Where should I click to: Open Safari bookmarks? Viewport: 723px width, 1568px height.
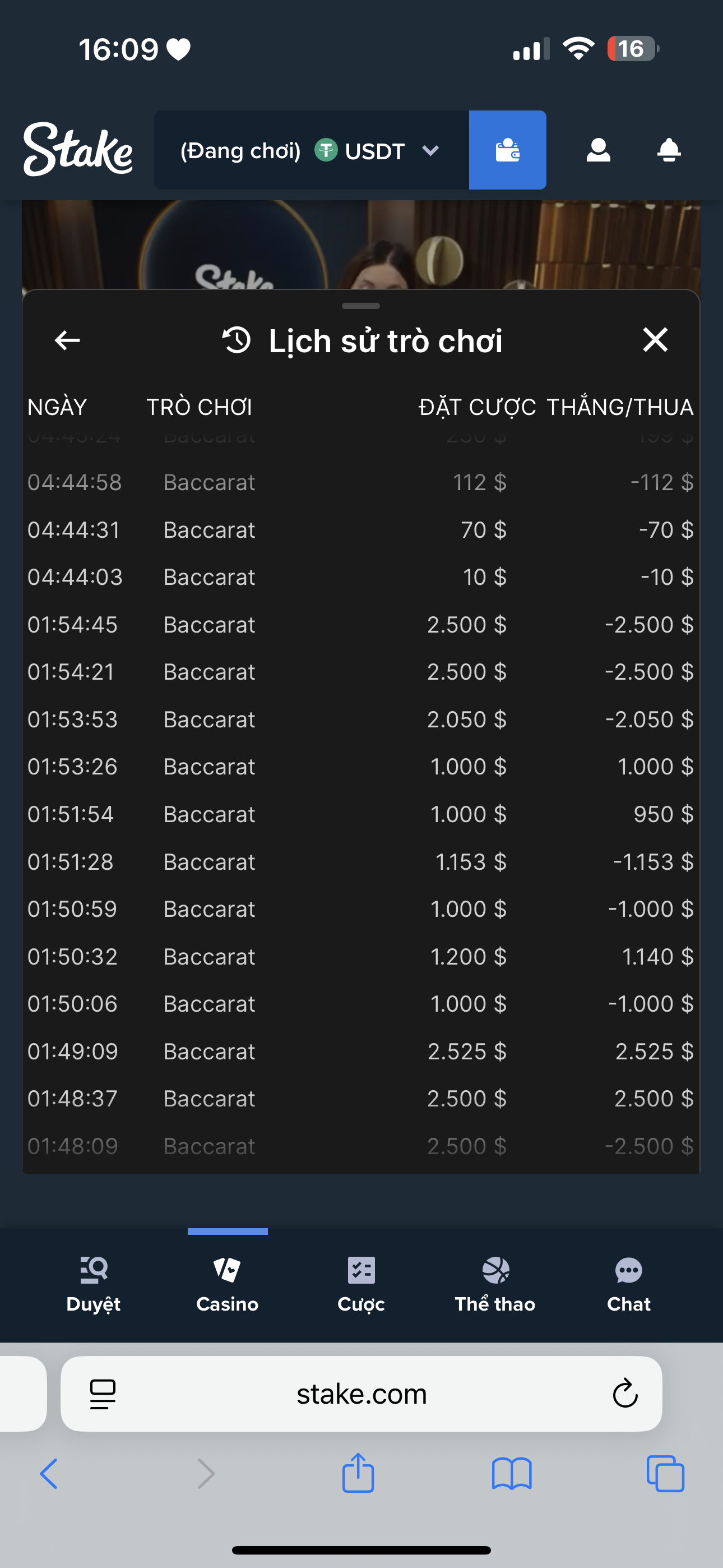pos(511,1474)
